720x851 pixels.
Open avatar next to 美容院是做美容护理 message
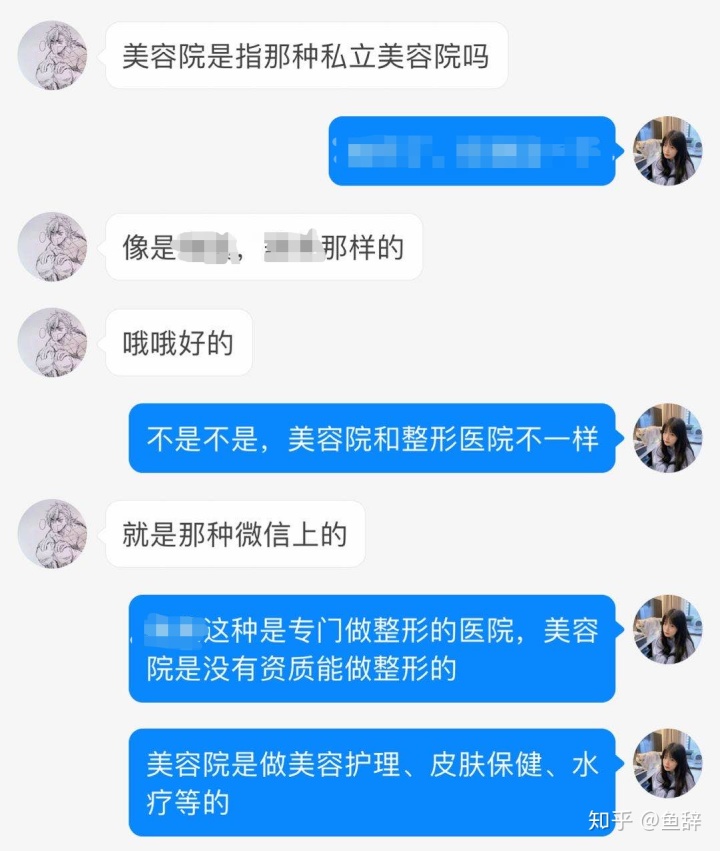pyautogui.click(x=668, y=762)
